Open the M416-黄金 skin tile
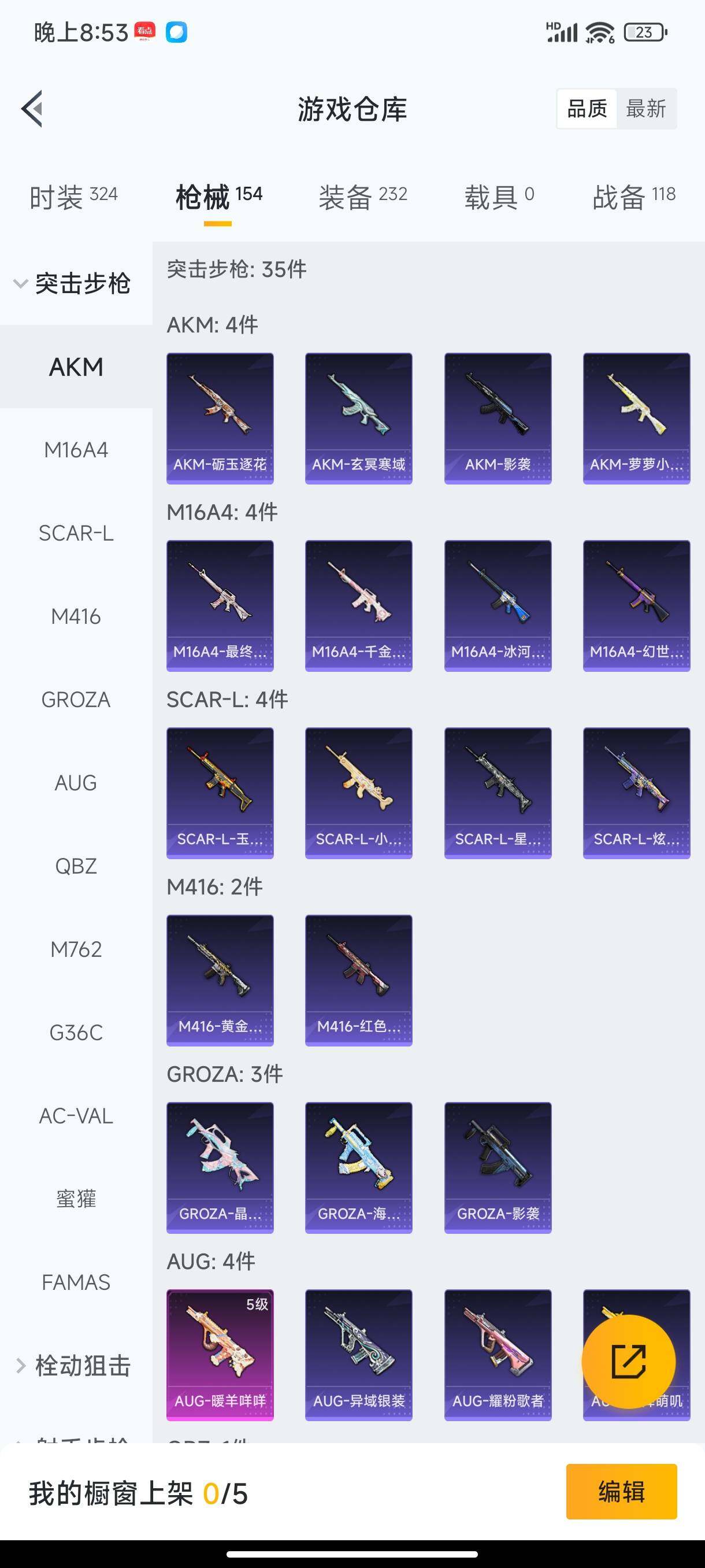The width and height of the screenshot is (705, 1568). click(220, 980)
